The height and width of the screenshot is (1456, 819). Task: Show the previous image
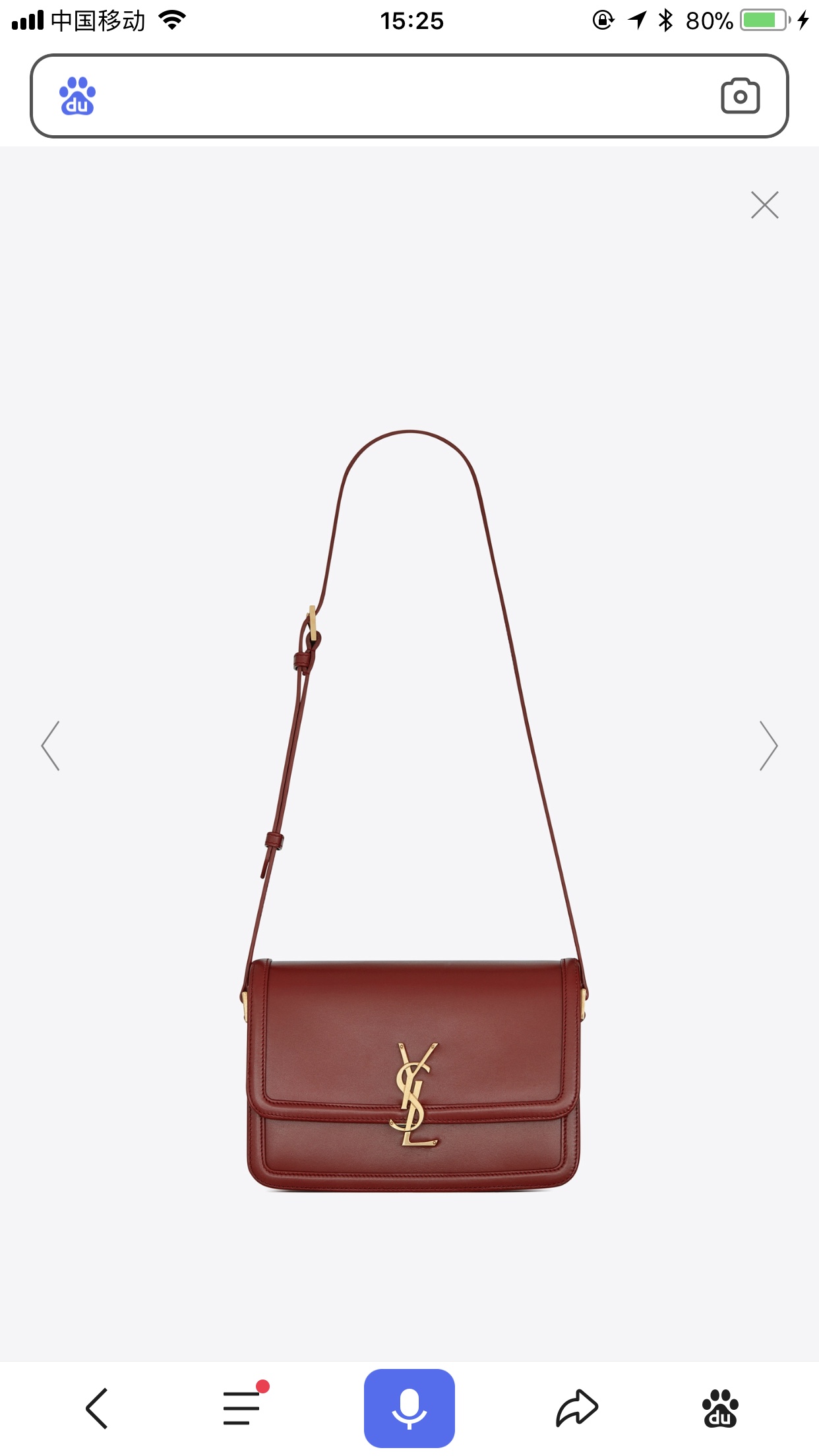[x=51, y=746]
